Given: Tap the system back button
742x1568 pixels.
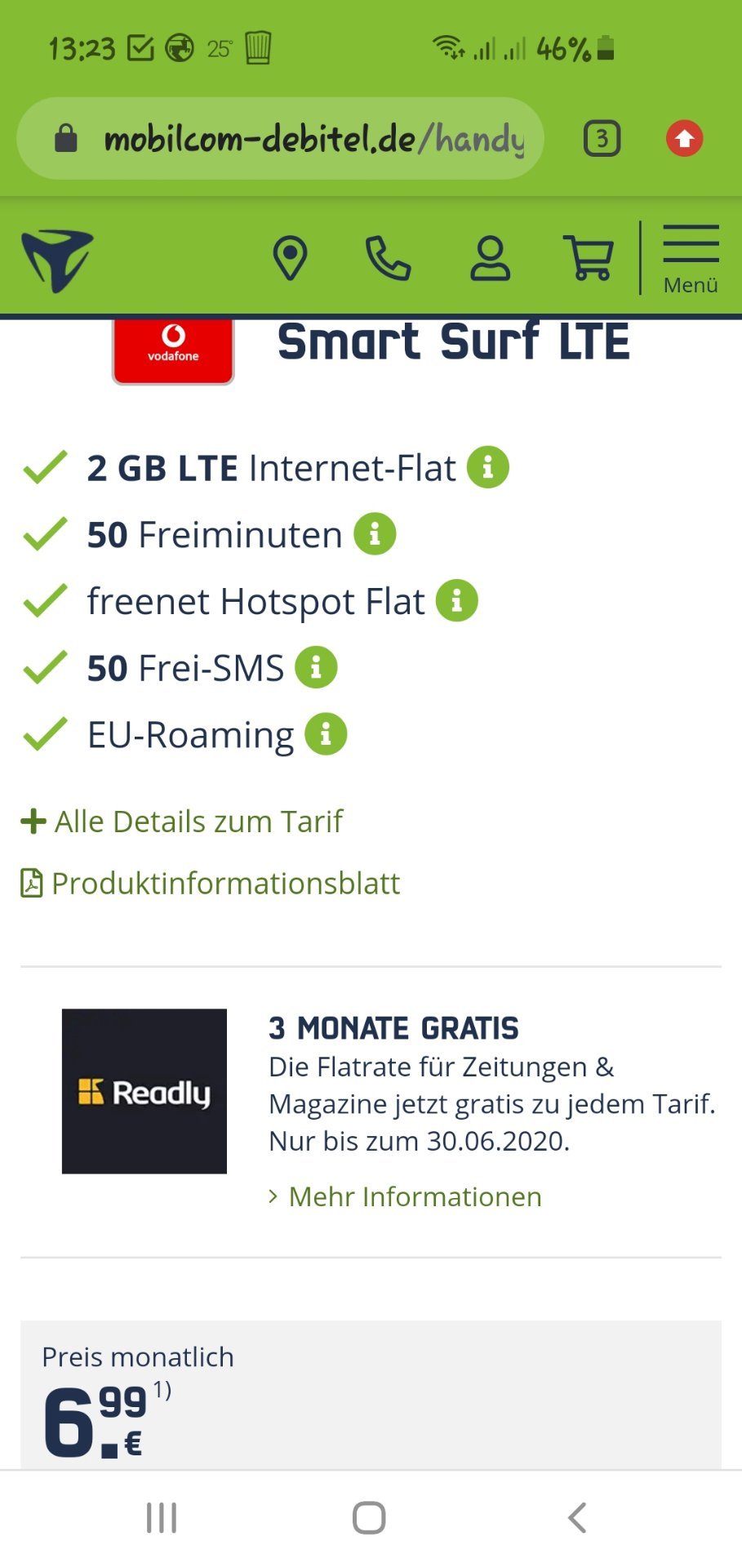Looking at the screenshot, I should tap(577, 1518).
